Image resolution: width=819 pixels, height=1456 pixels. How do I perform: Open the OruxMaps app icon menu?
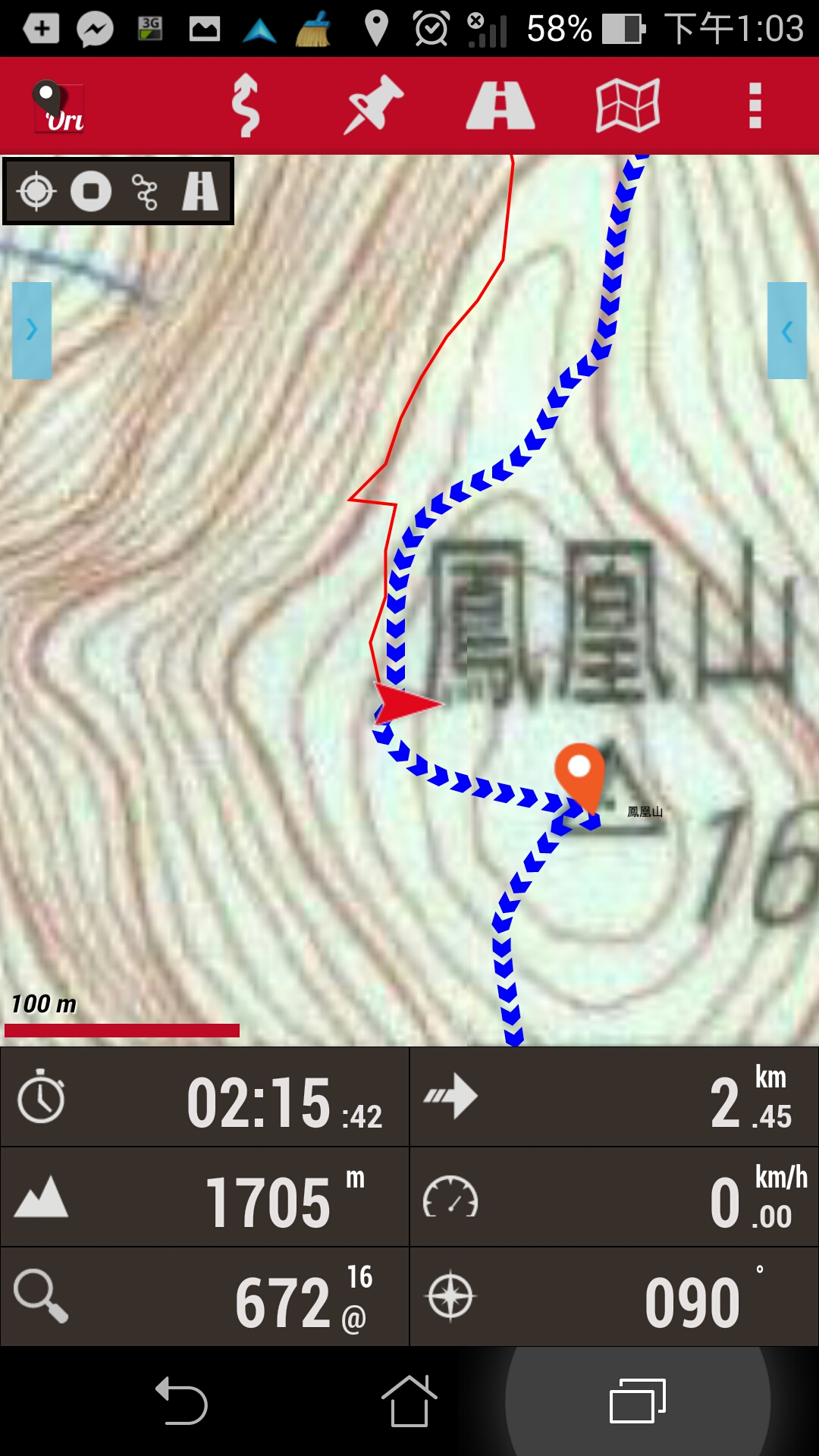[58, 107]
